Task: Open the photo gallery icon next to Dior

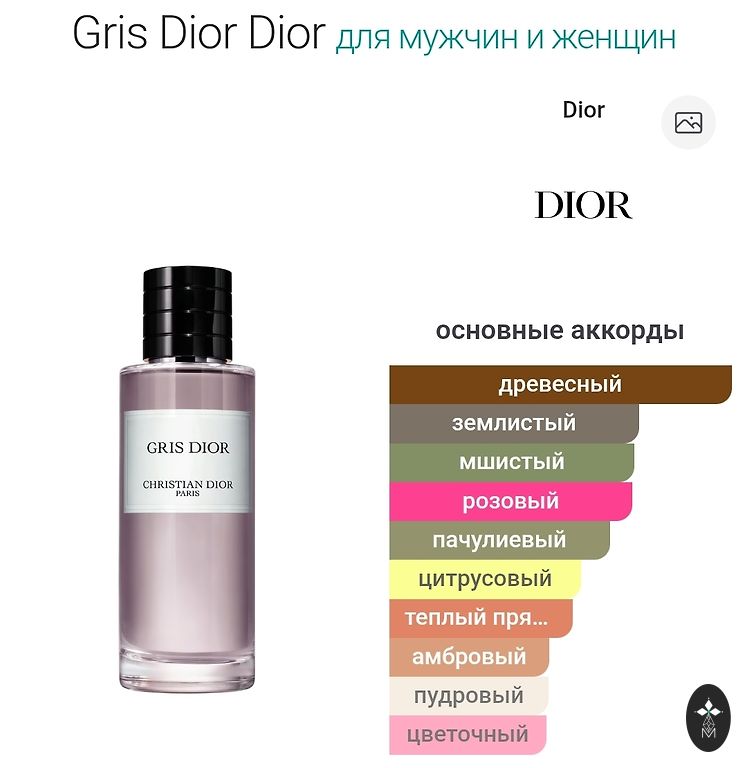Action: click(x=688, y=123)
